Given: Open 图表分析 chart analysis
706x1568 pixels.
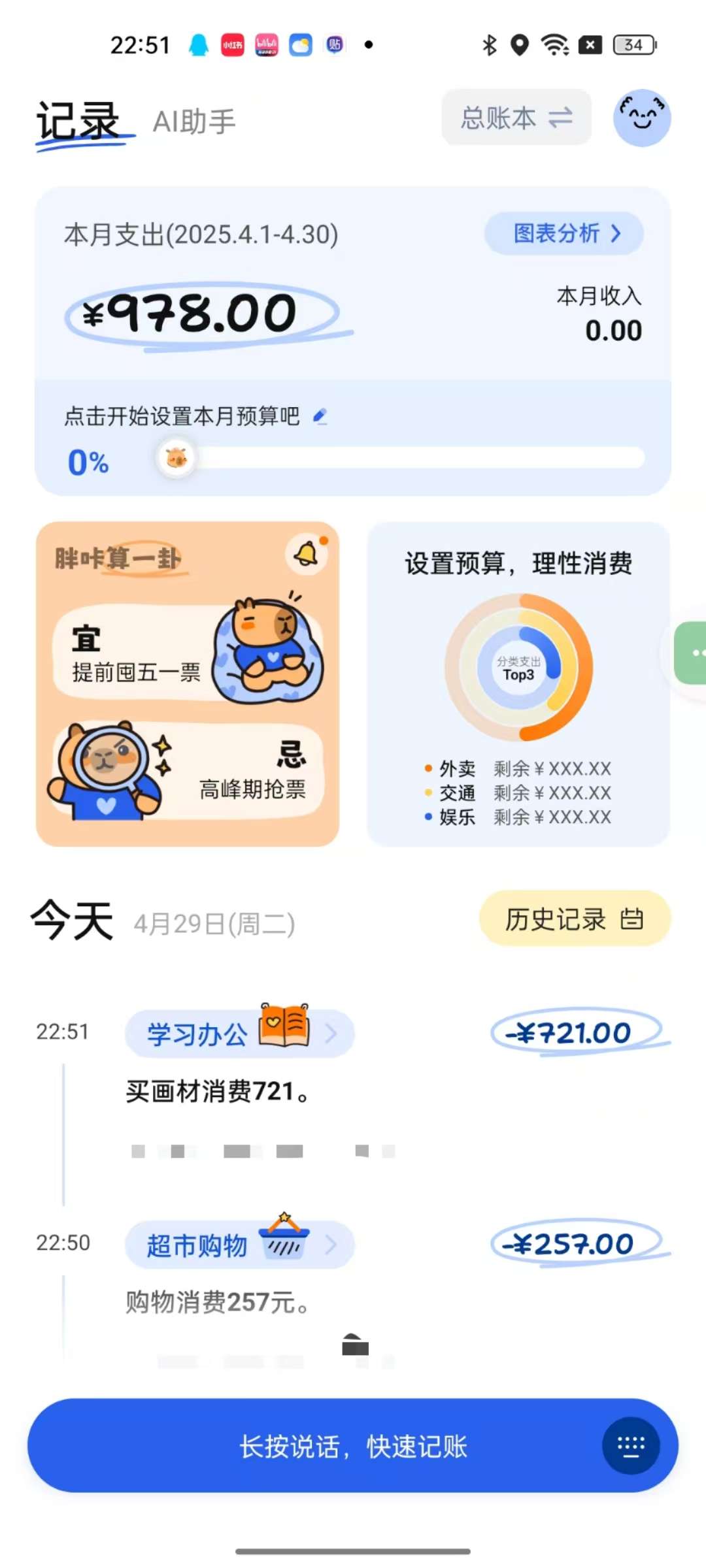Looking at the screenshot, I should click(x=563, y=233).
